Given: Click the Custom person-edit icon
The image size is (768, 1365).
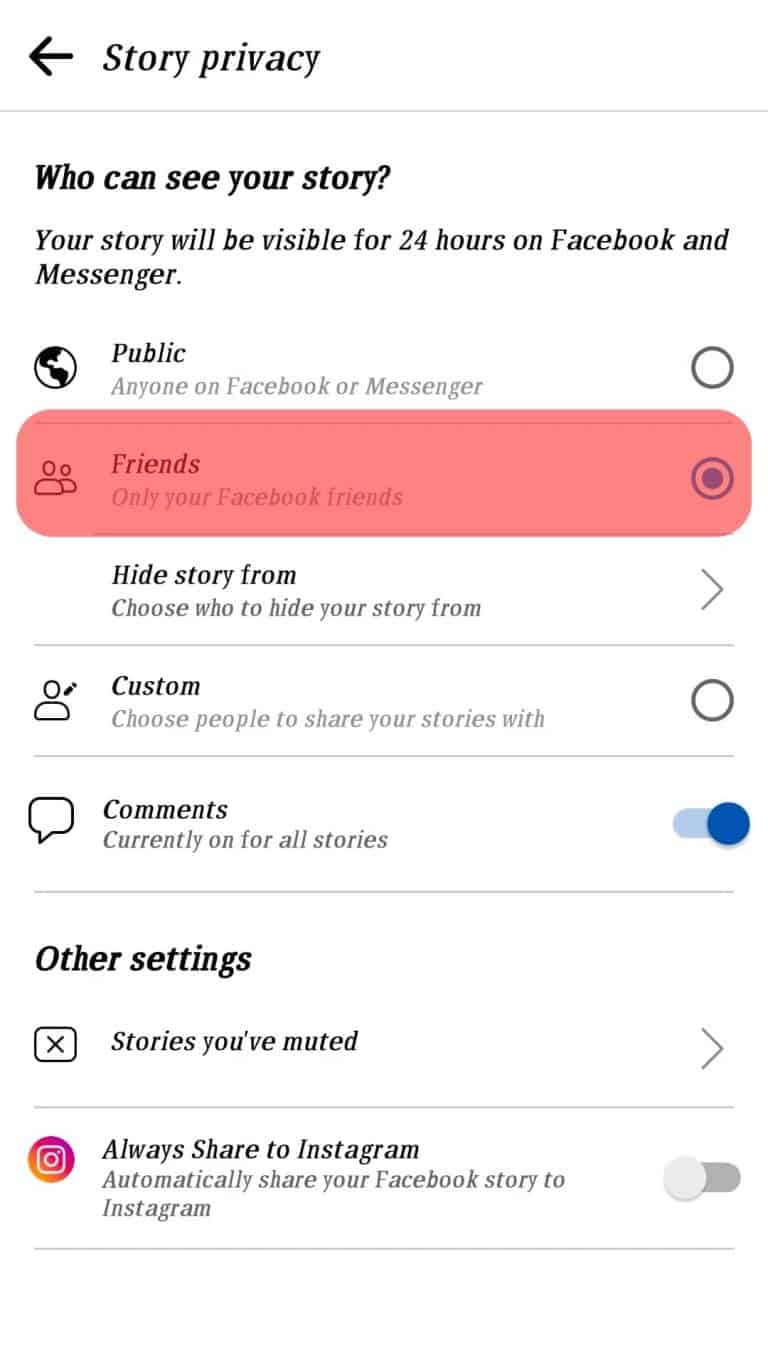Looking at the screenshot, I should click(x=55, y=700).
